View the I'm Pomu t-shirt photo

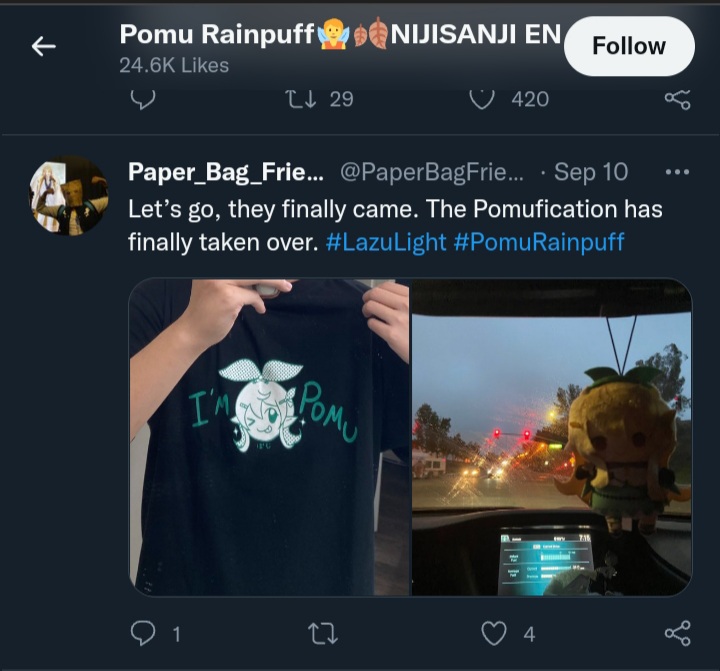click(269, 437)
